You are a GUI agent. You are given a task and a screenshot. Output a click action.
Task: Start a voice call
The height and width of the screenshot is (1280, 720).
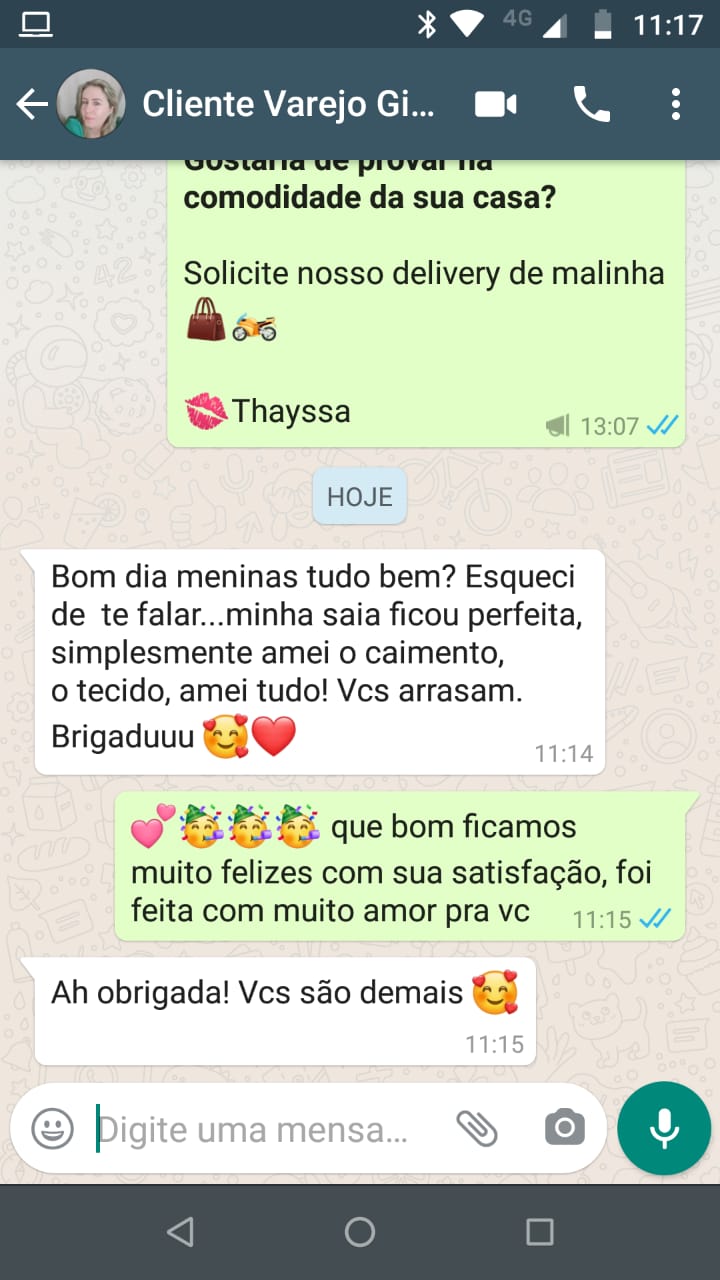coord(591,104)
